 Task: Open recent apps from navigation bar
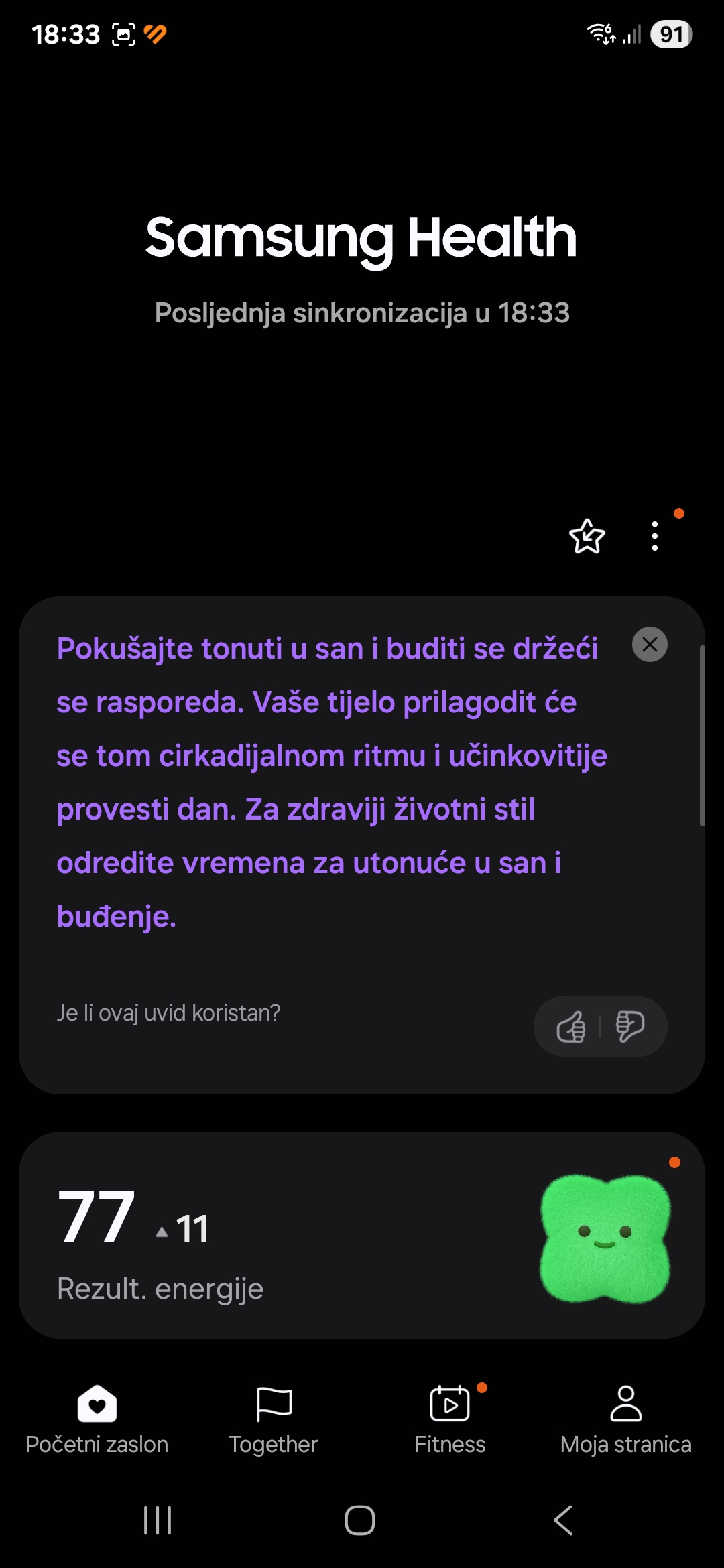click(x=158, y=1520)
